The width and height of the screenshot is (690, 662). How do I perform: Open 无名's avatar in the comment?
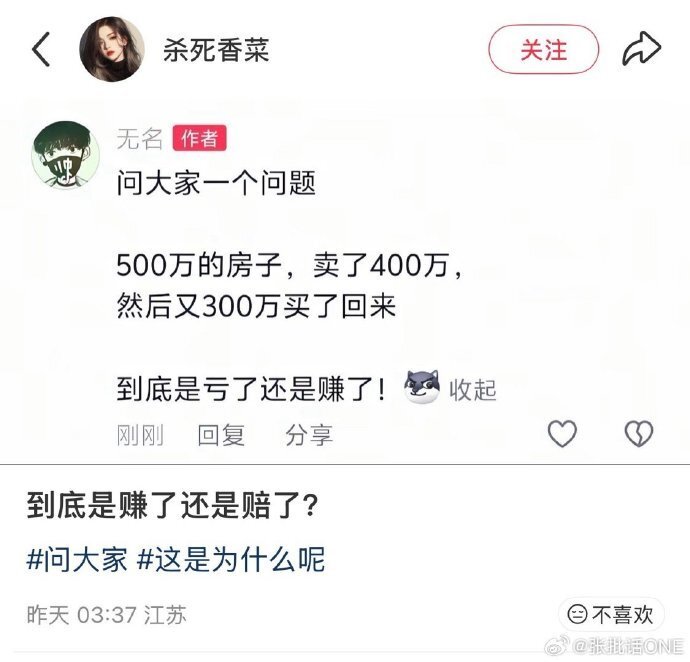(67, 154)
